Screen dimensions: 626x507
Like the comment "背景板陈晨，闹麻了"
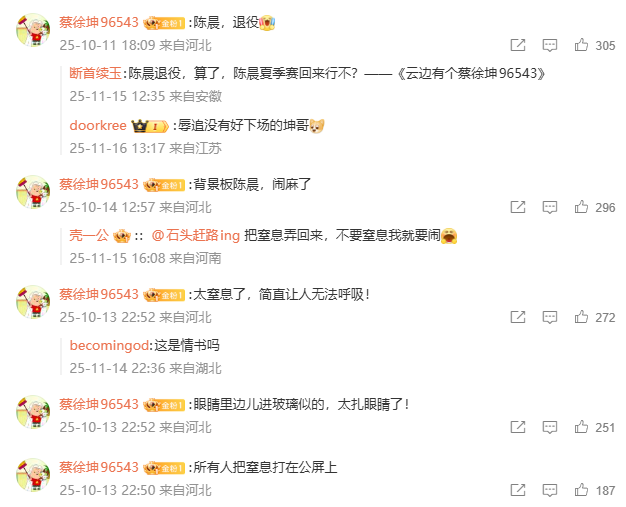coord(581,207)
